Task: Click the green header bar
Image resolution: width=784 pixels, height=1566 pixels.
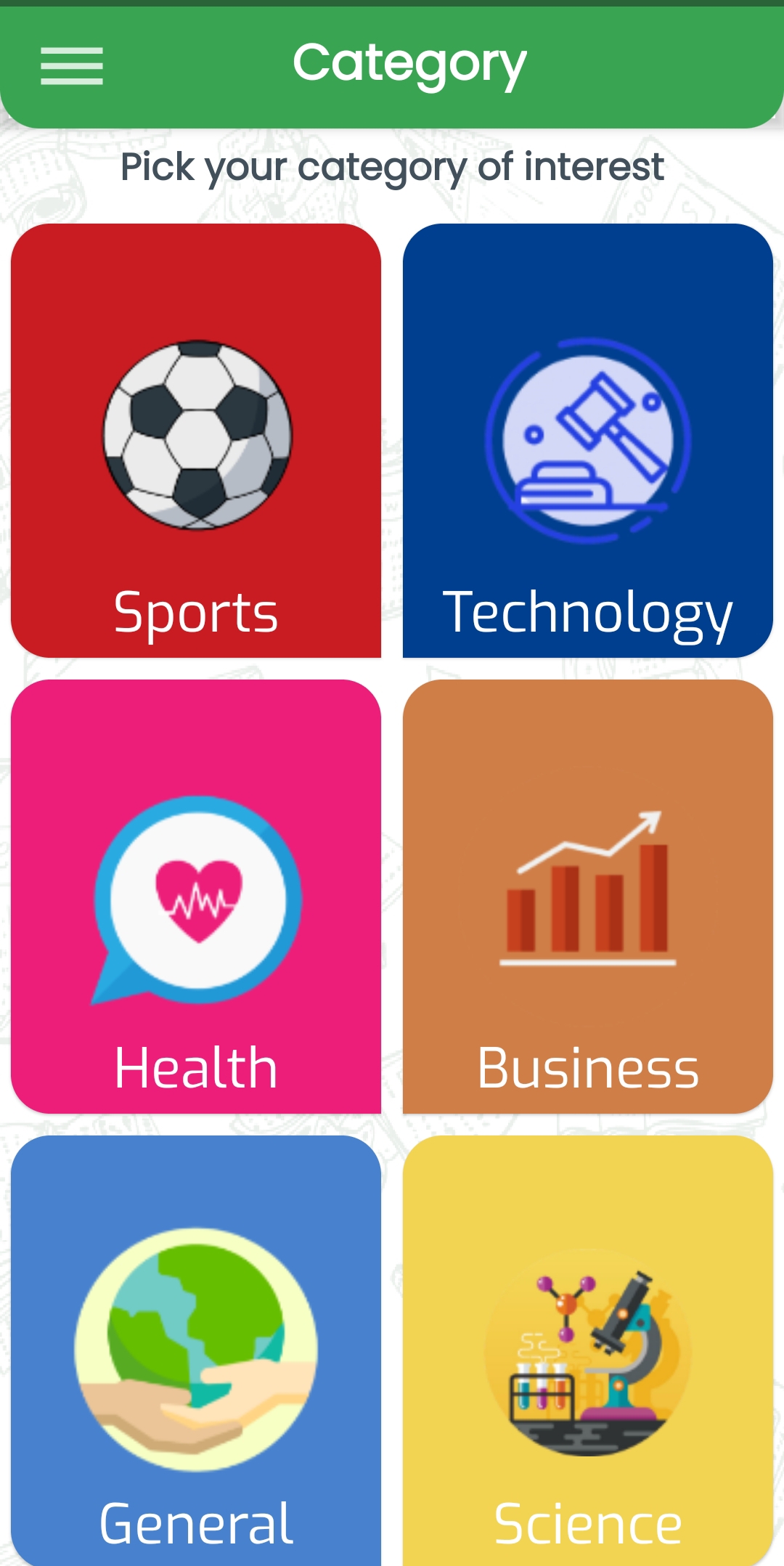Action: click(392, 62)
